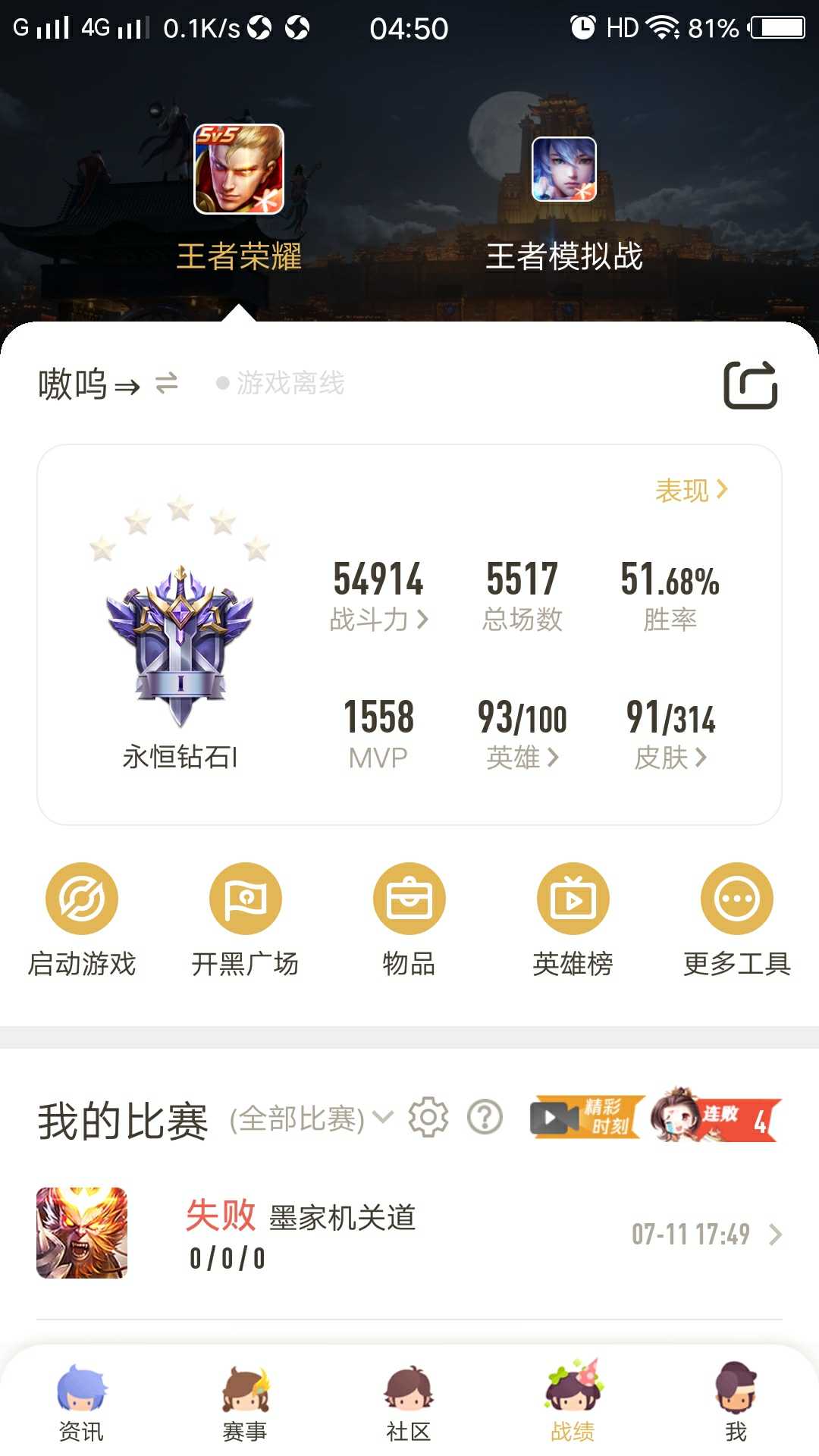The image size is (819, 1456).
Task: Expand the 全部比赛 match filter dropdown
Action: point(311,1119)
